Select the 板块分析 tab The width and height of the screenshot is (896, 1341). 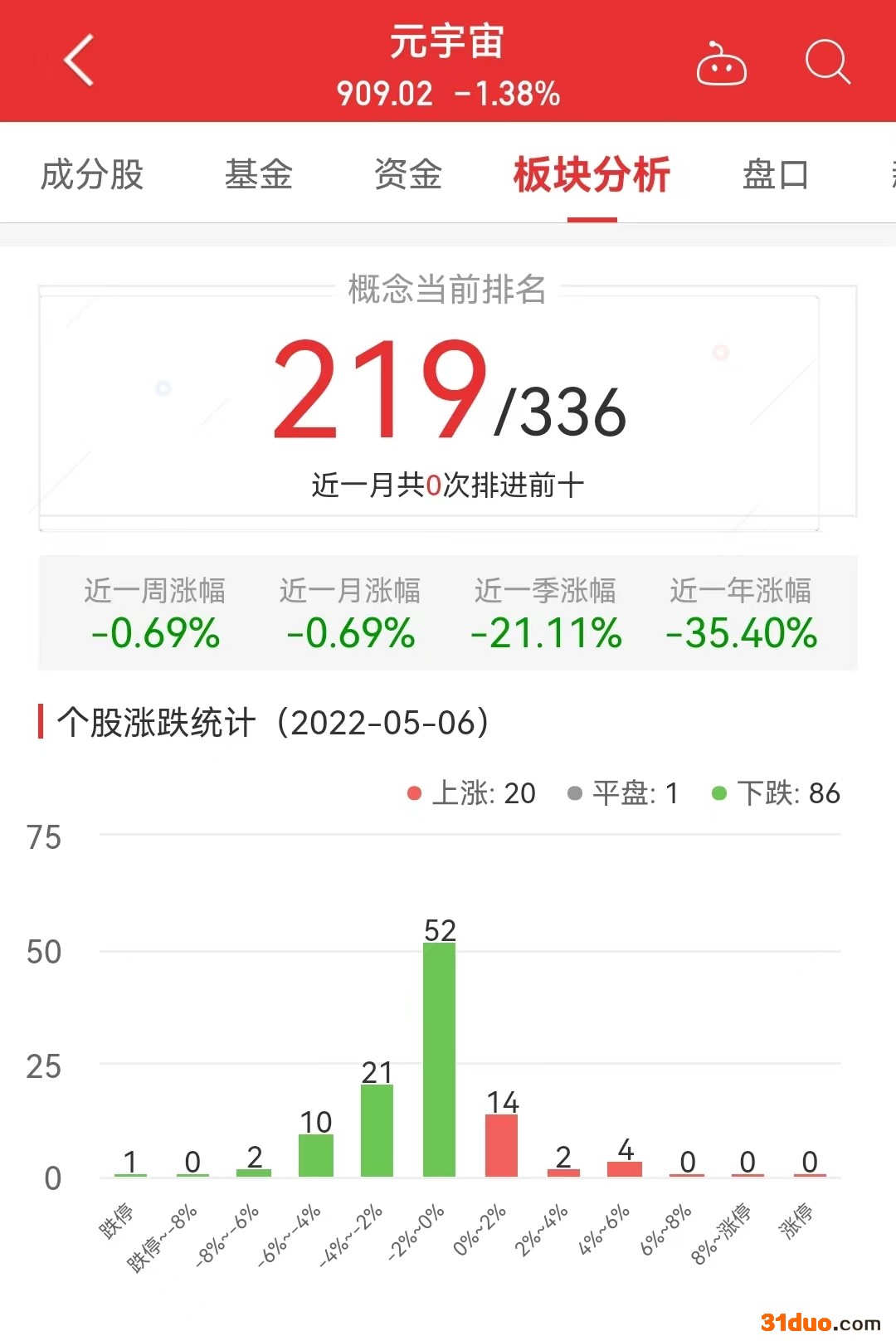[x=592, y=174]
